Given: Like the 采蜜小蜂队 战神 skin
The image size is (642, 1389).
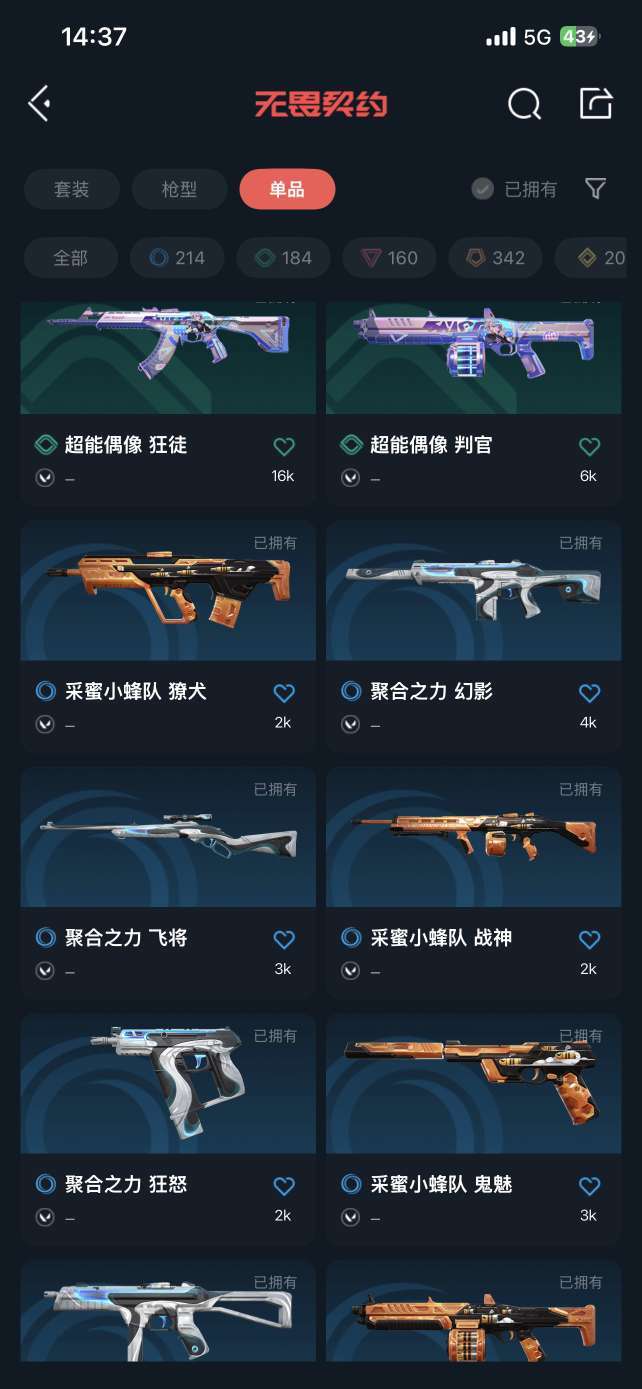Looking at the screenshot, I should pos(589,939).
